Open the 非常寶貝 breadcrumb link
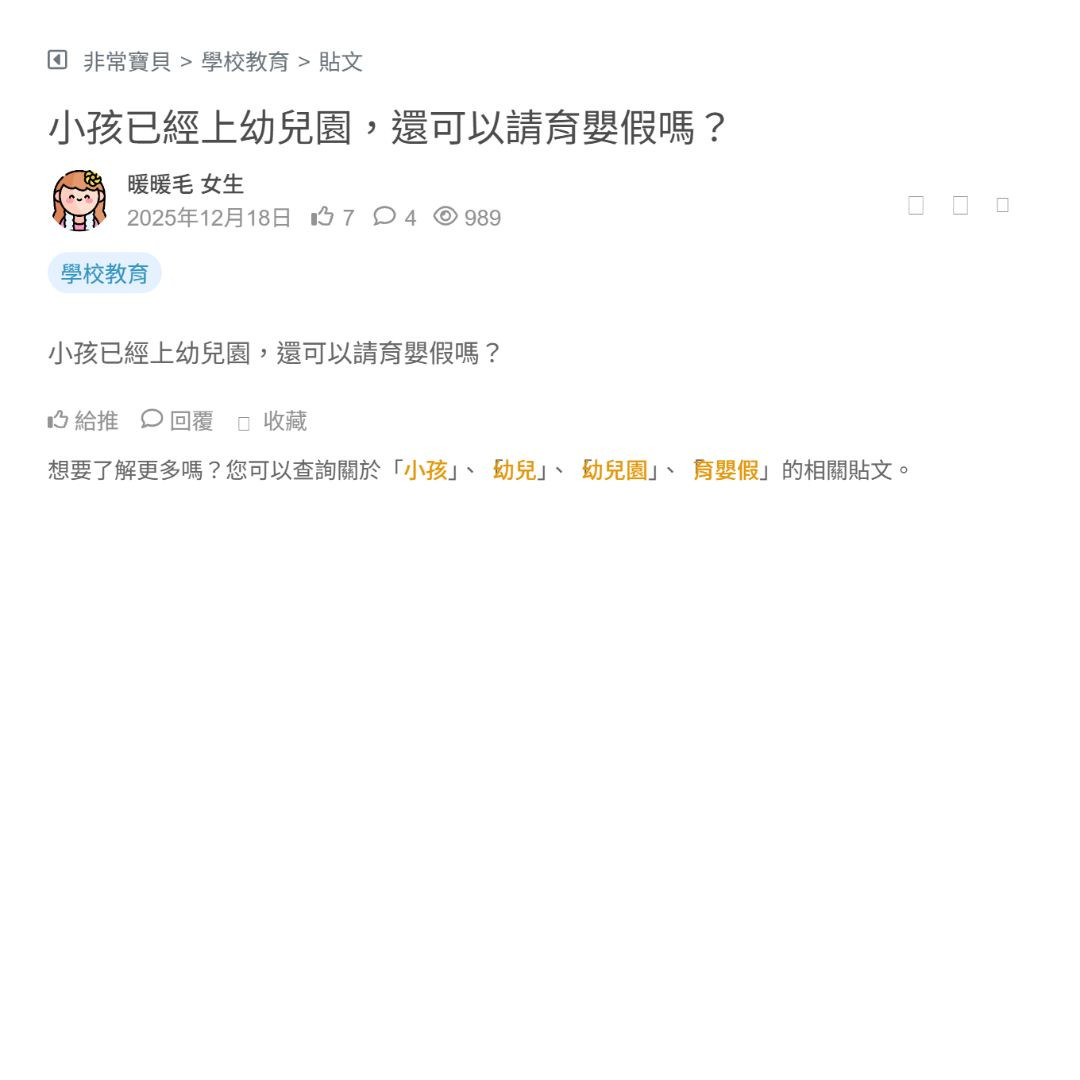The width and height of the screenshot is (1080, 1080). [x=127, y=62]
